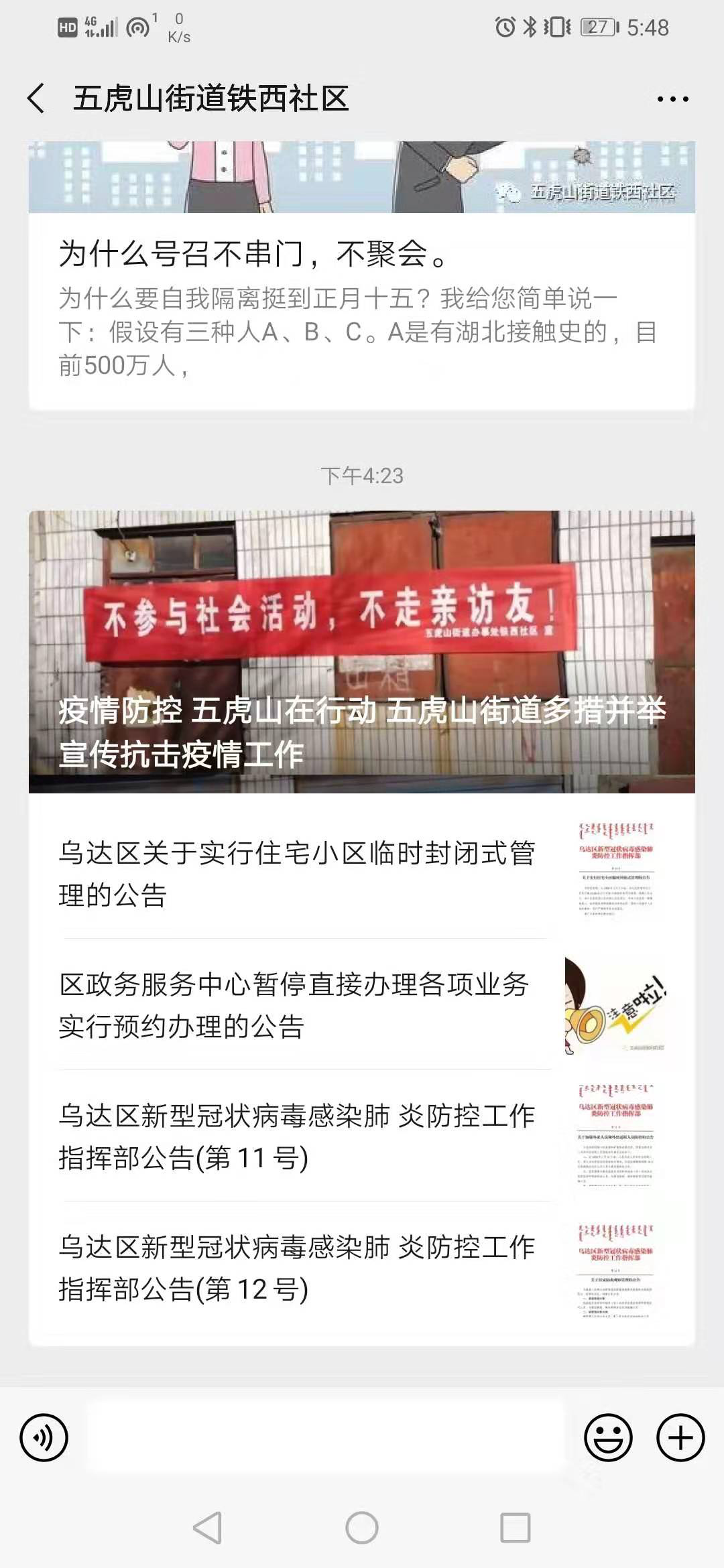Open 区政务服务中心暂停直接办理各项业务 notice

[x=362, y=1004]
